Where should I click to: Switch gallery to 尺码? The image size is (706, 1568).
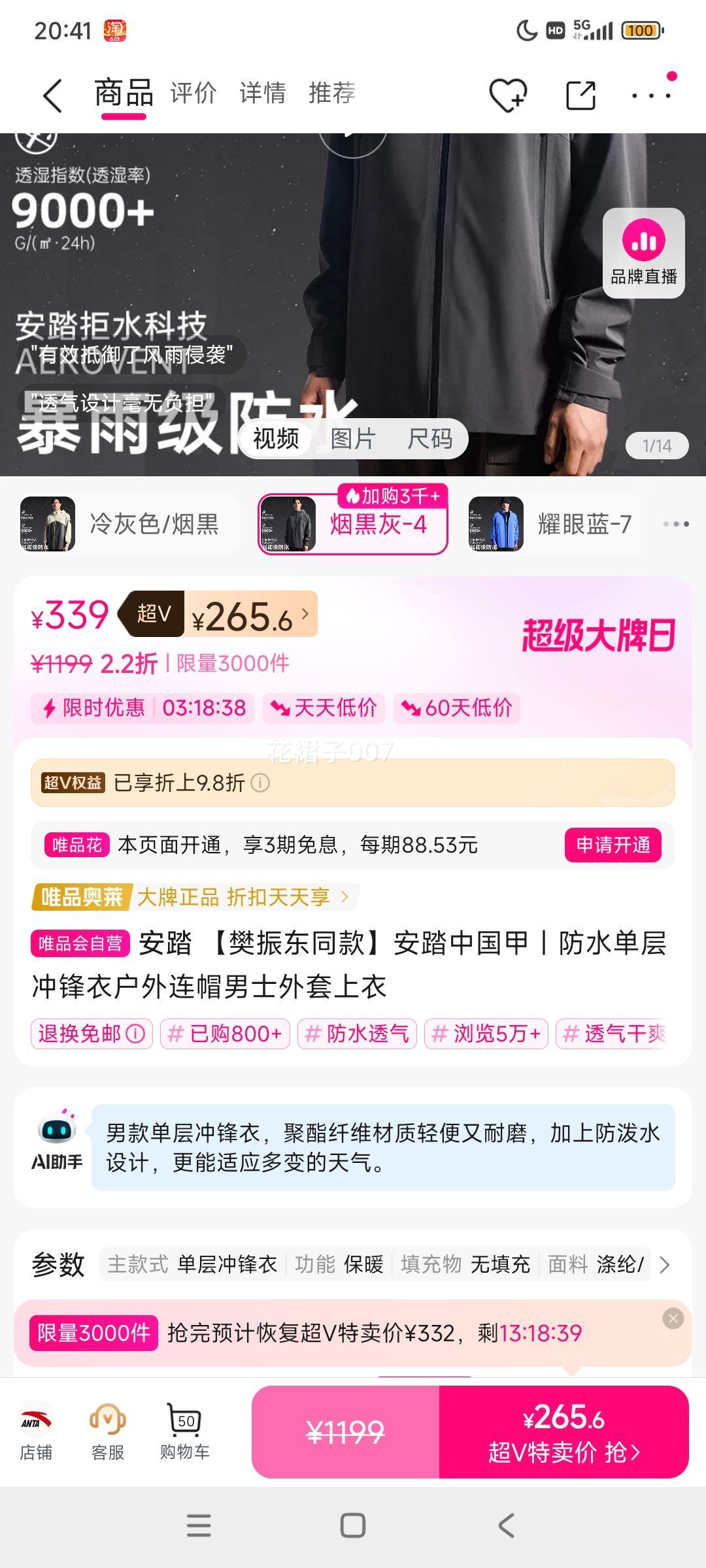pyautogui.click(x=429, y=438)
